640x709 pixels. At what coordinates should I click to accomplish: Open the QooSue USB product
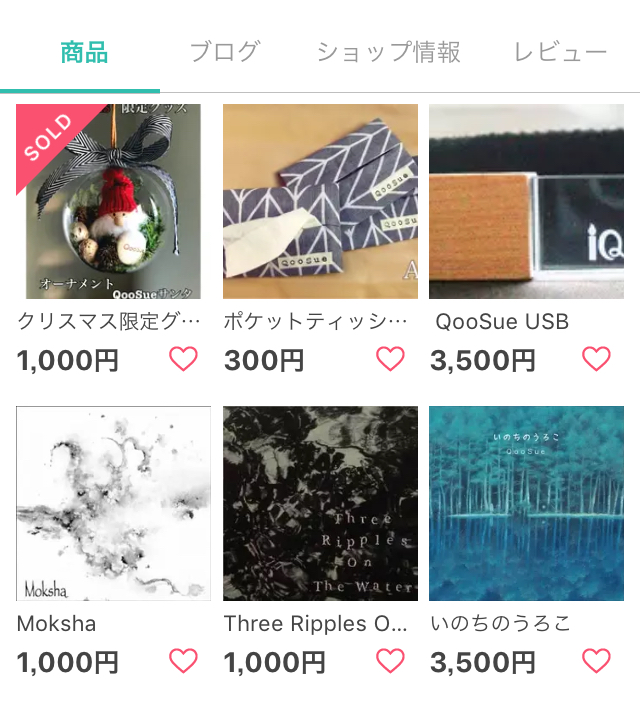coord(526,202)
